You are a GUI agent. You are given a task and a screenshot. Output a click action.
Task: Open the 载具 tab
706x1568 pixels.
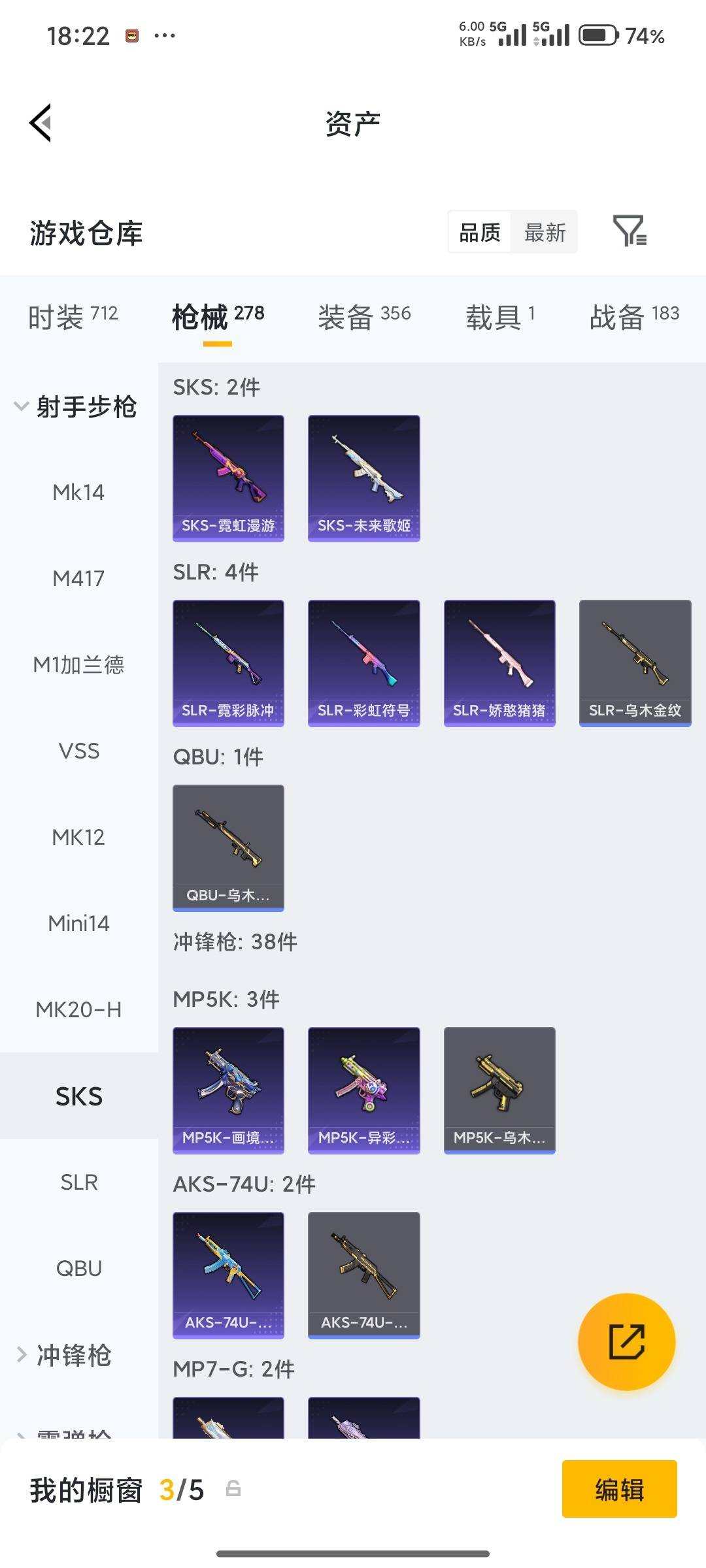point(500,317)
